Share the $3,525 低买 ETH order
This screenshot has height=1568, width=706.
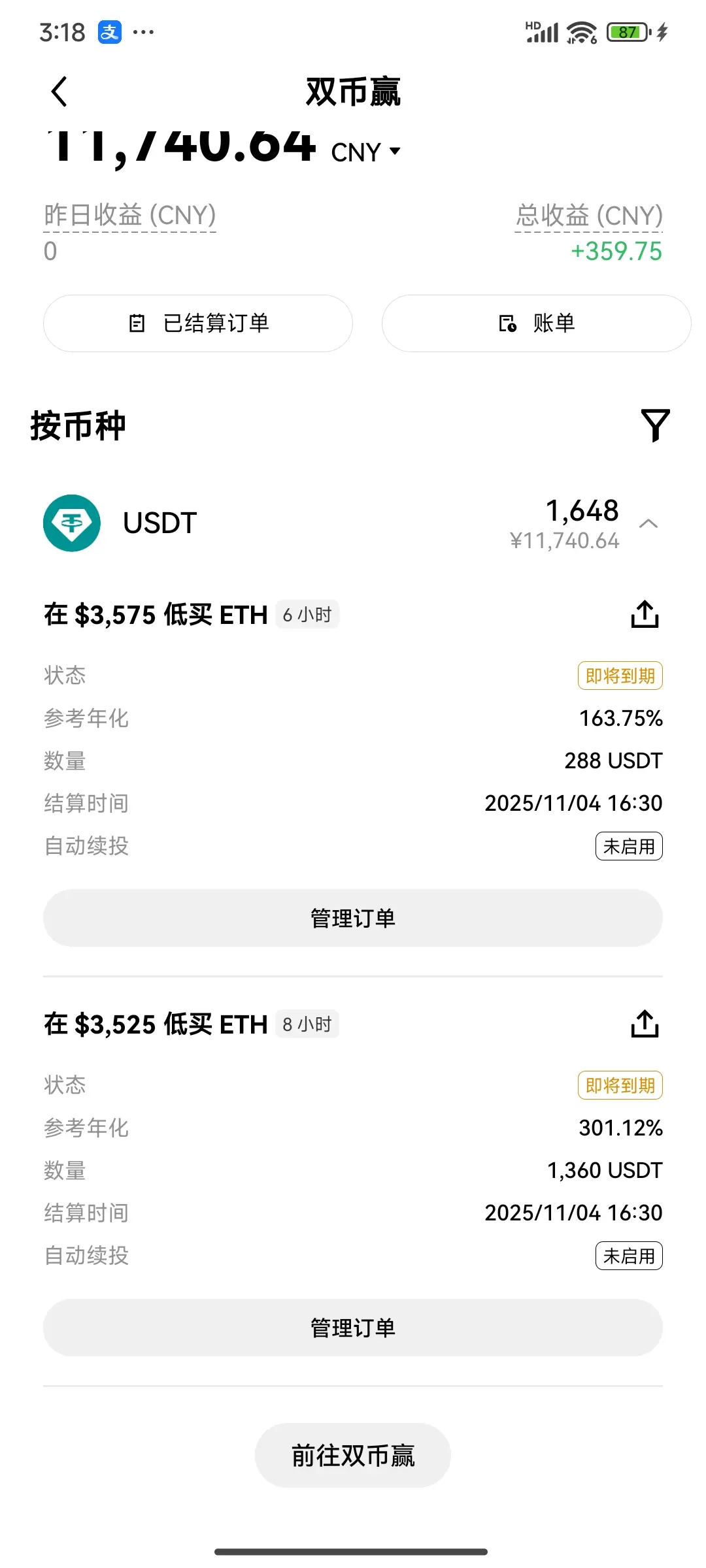645,1024
